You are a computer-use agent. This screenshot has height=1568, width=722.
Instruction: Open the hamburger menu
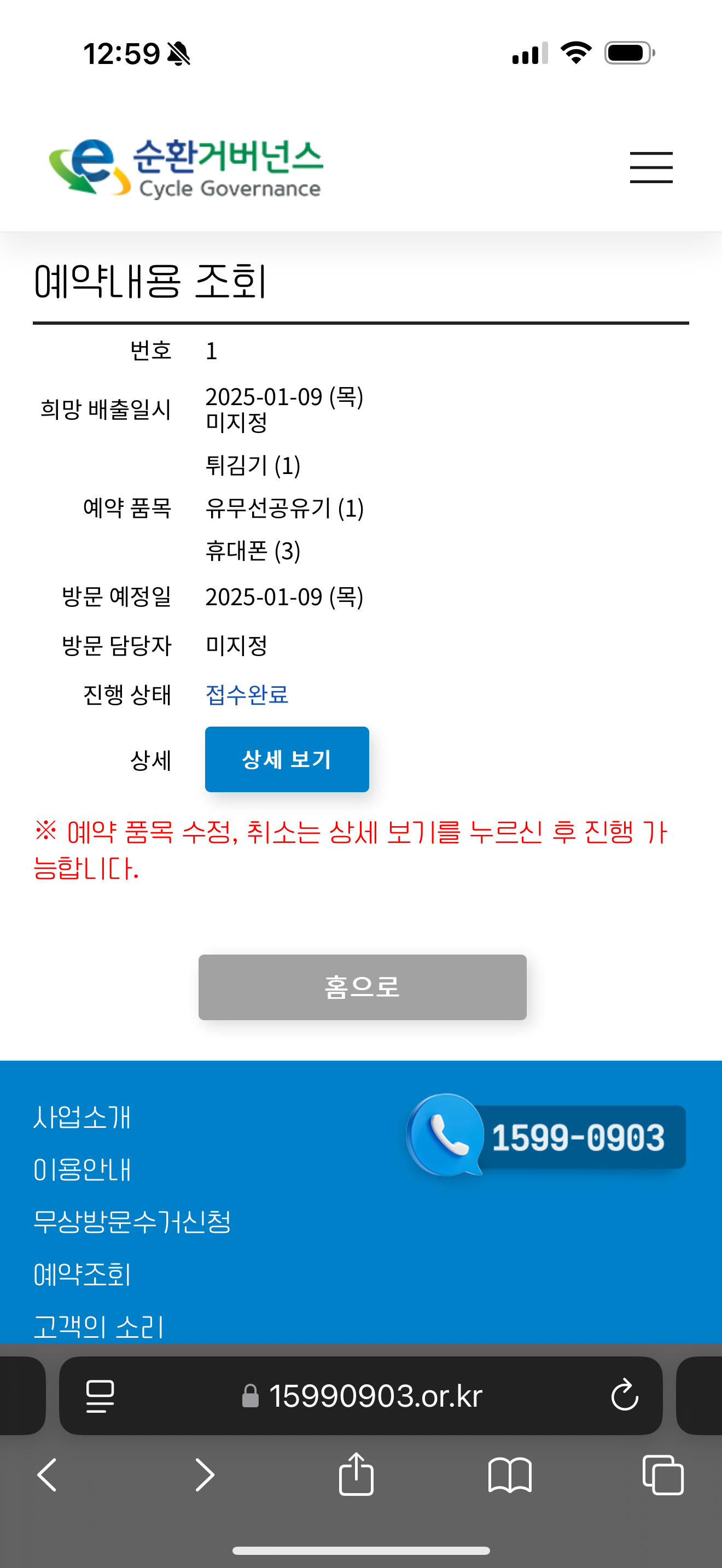(x=651, y=167)
